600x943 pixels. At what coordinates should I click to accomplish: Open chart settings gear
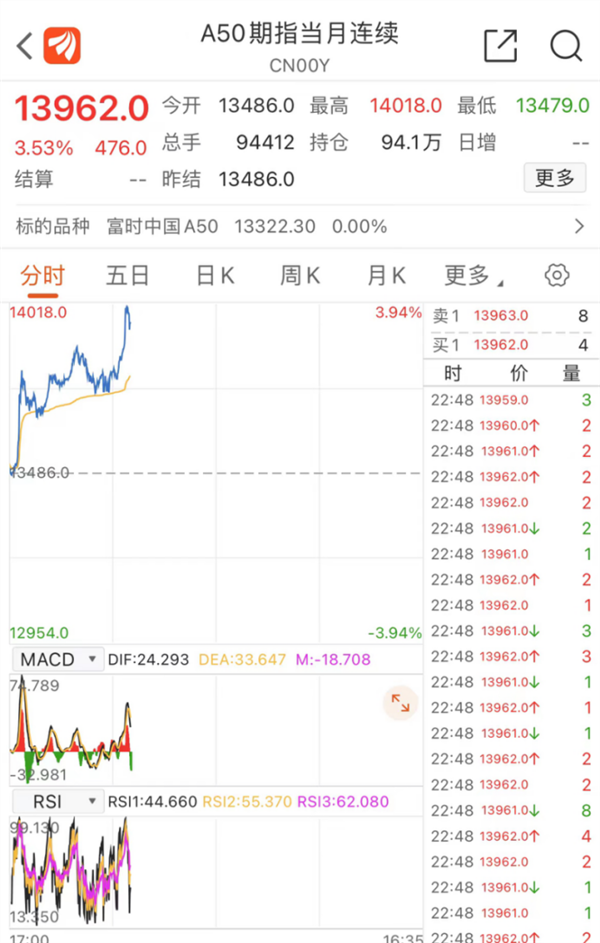click(x=557, y=275)
